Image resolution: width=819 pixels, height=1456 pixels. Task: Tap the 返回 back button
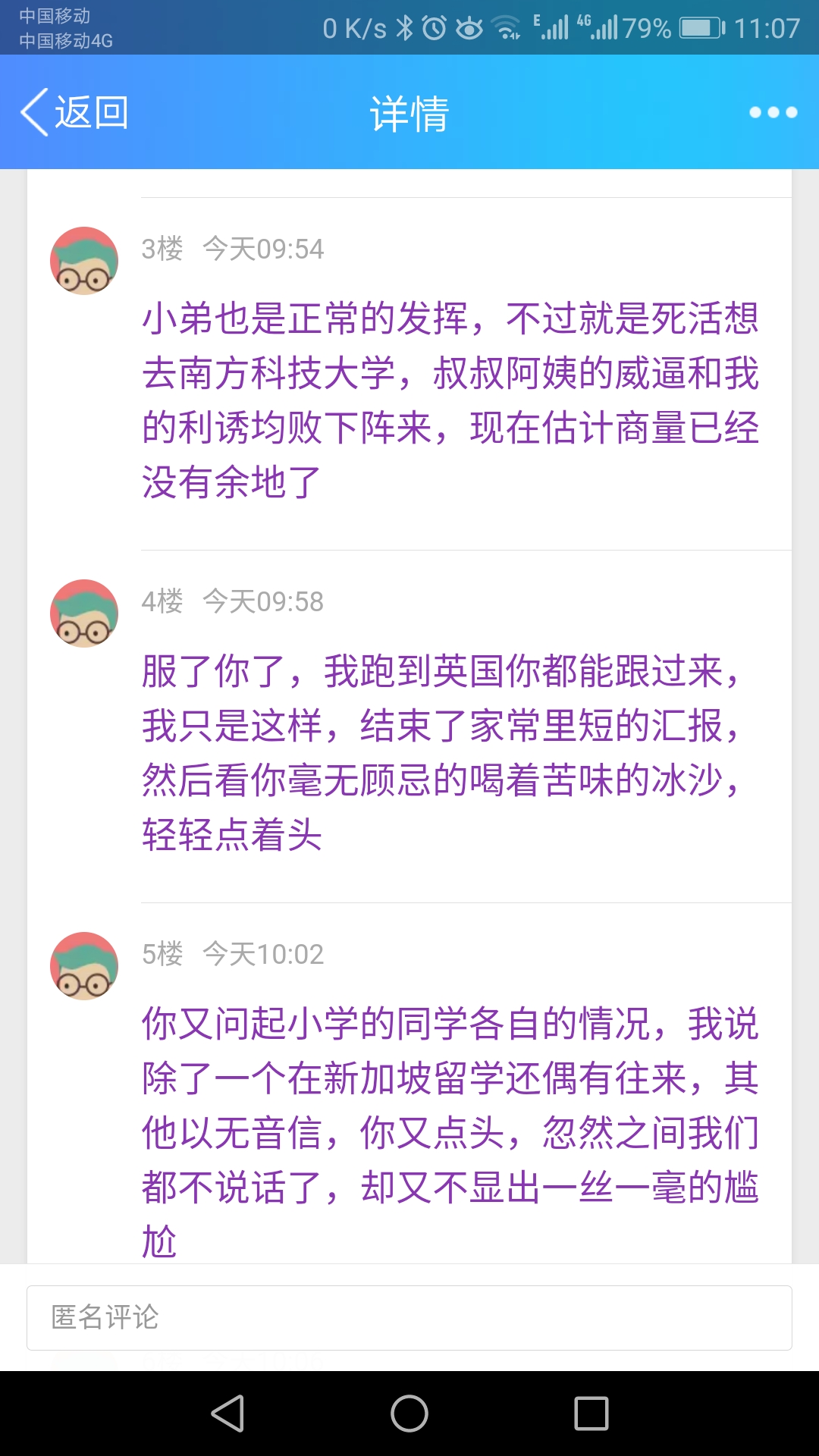74,112
